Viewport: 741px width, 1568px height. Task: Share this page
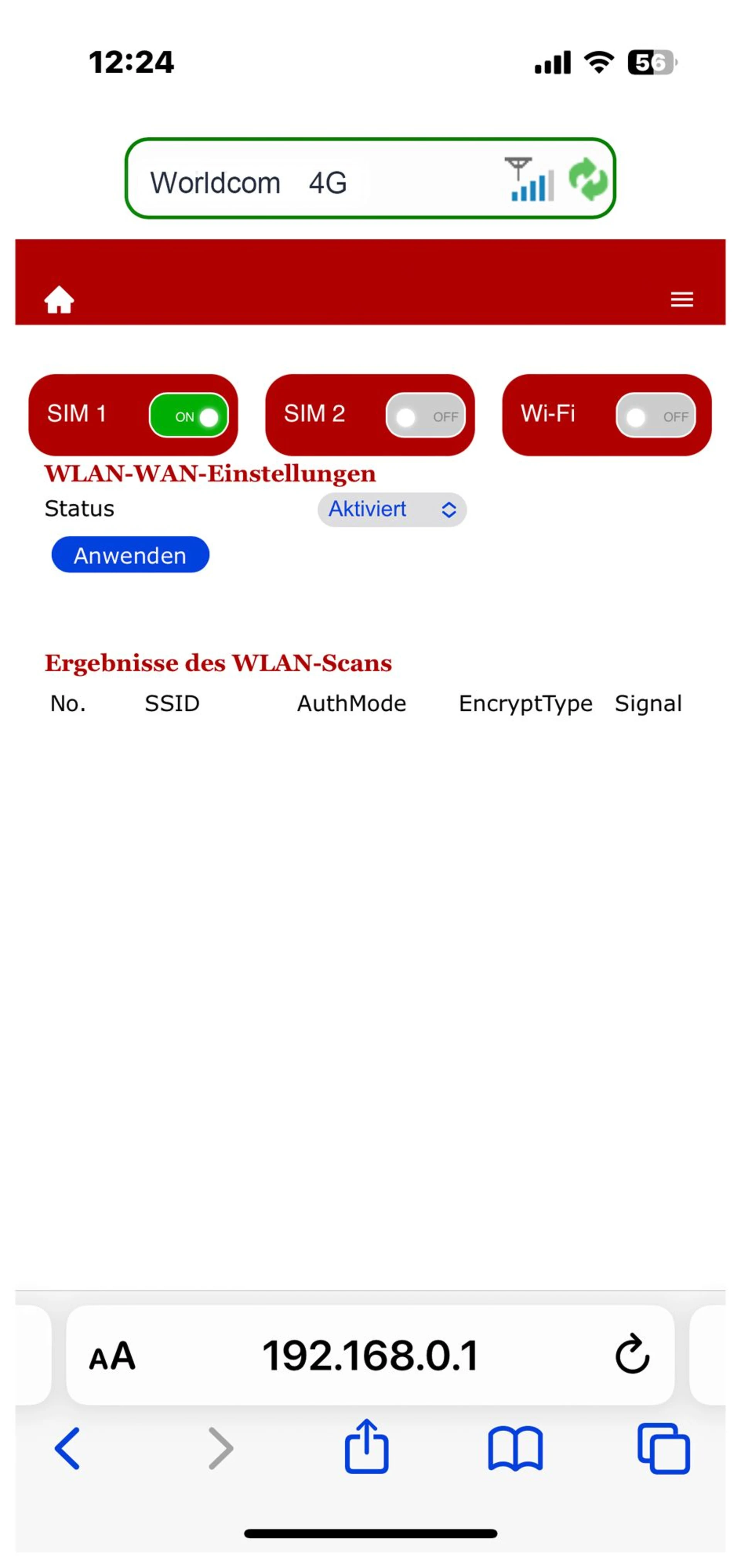367,1446
